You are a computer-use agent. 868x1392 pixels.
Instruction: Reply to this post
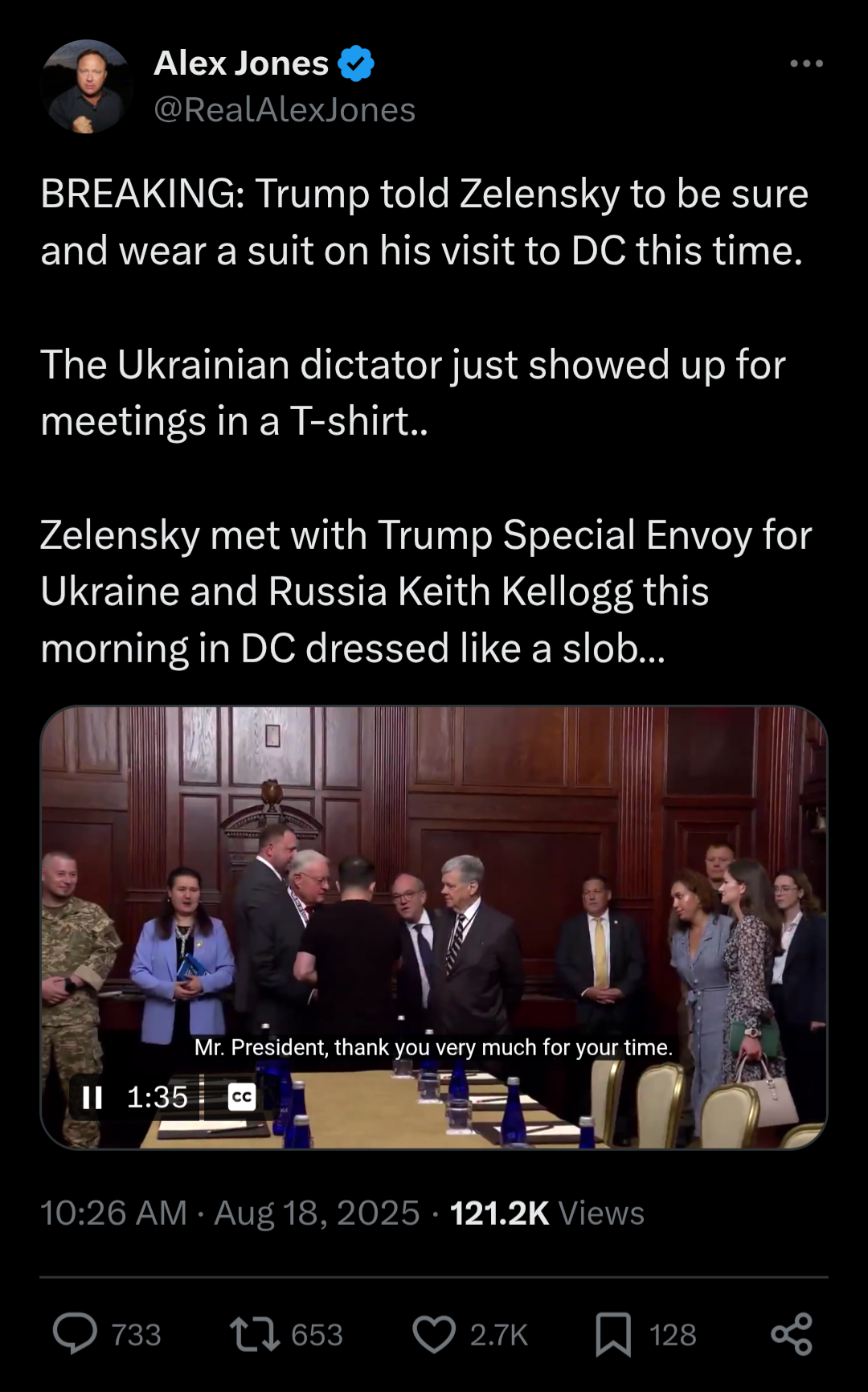tap(76, 1334)
